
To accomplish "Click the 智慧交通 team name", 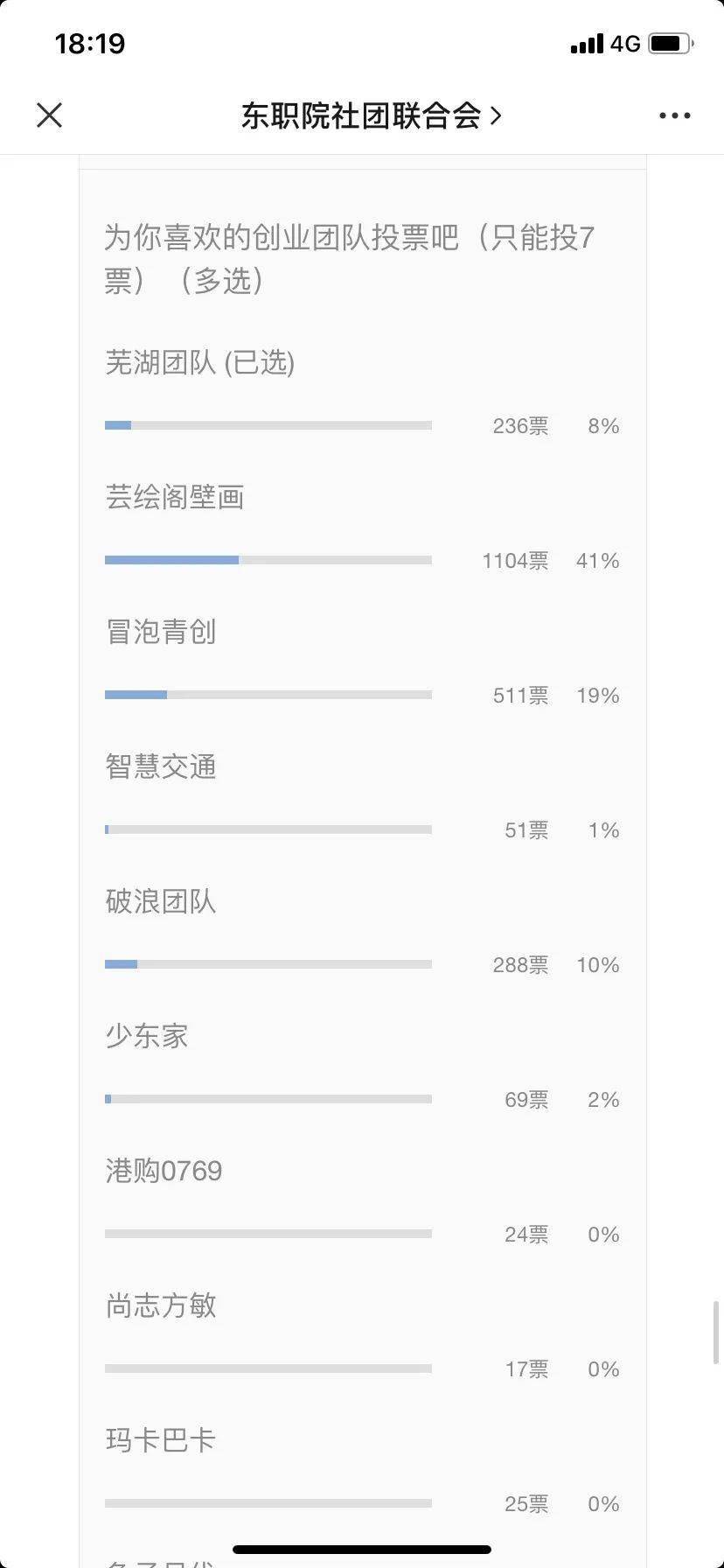I will 160,766.
